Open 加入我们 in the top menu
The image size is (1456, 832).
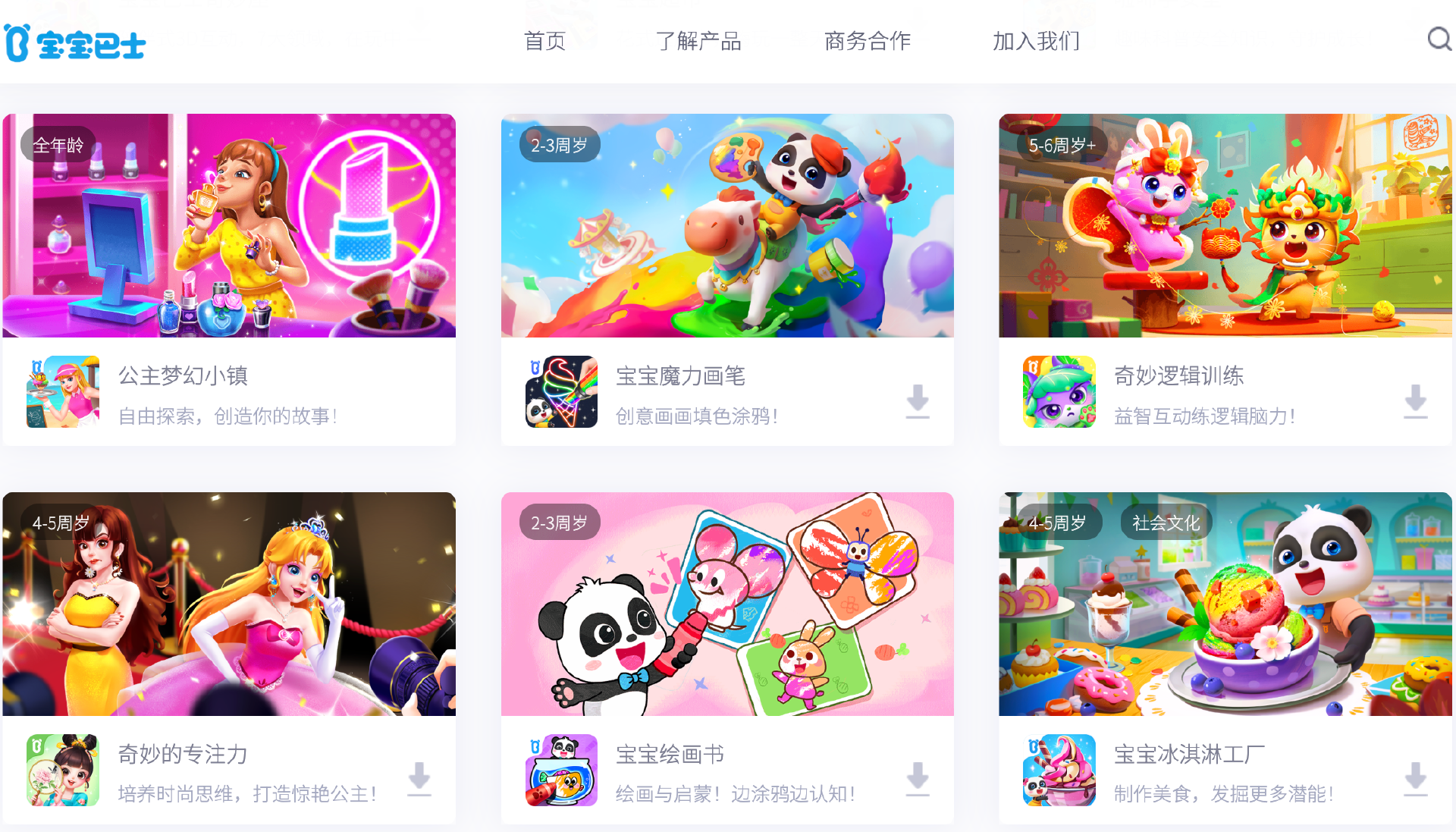click(1036, 41)
